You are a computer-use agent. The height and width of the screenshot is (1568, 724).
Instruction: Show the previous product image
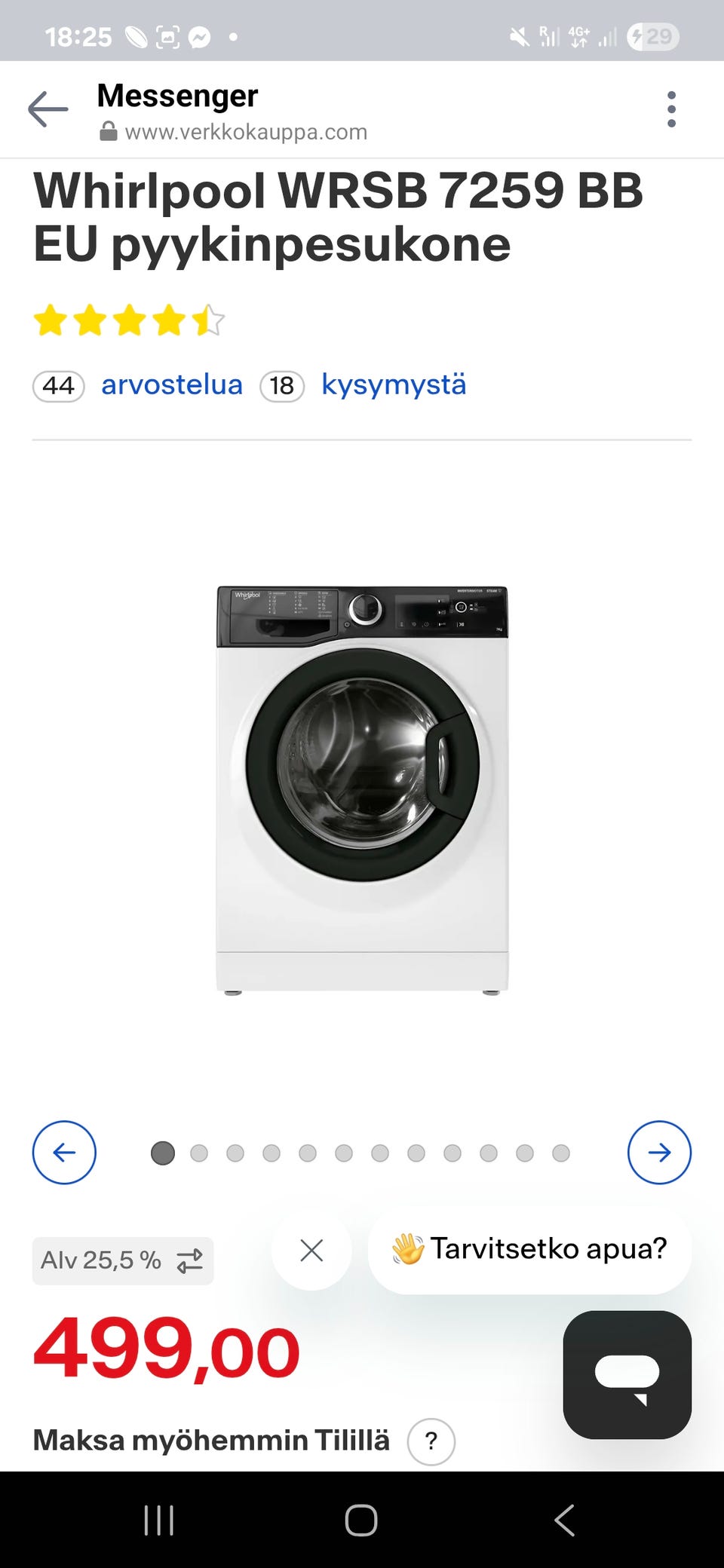(64, 1153)
